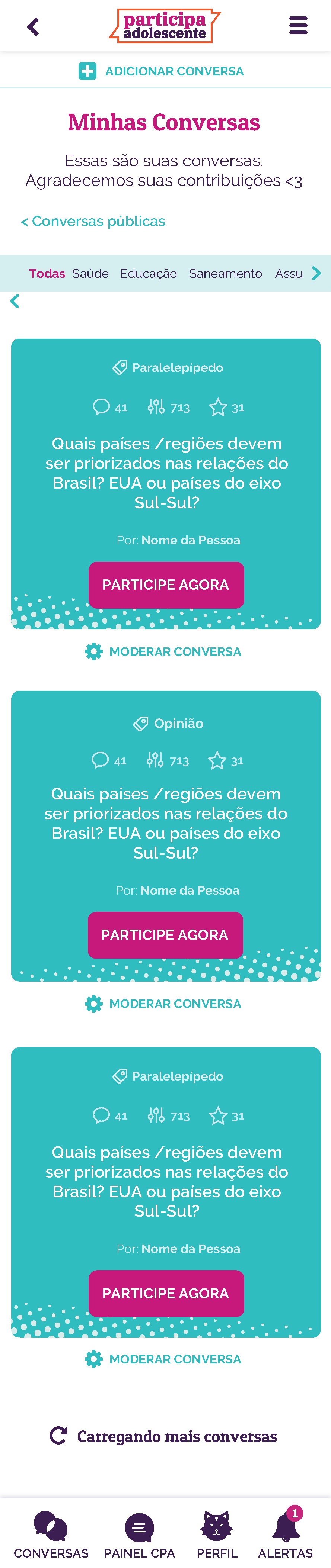Filter conversations by Educação
The width and height of the screenshot is (331, 1568).
148,273
